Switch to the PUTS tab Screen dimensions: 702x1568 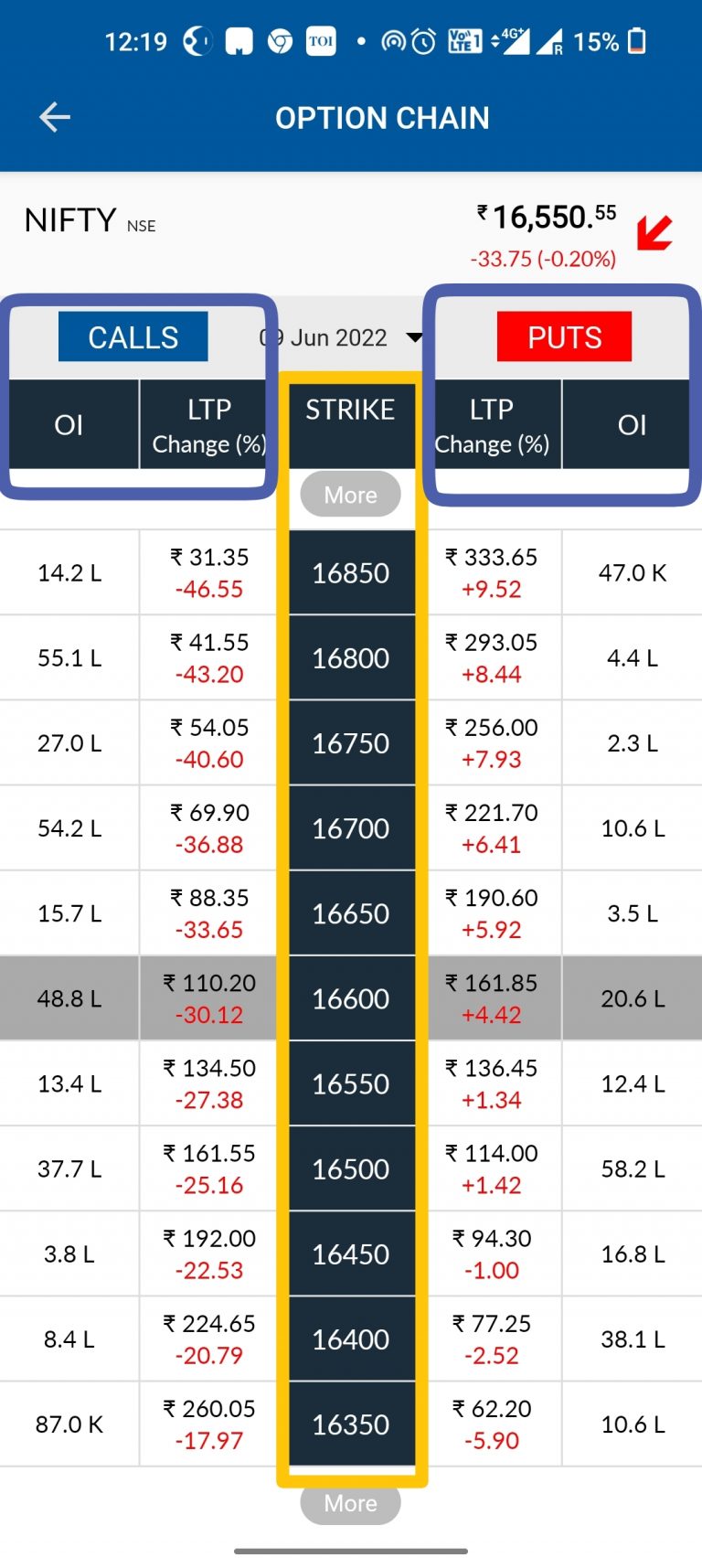(563, 336)
